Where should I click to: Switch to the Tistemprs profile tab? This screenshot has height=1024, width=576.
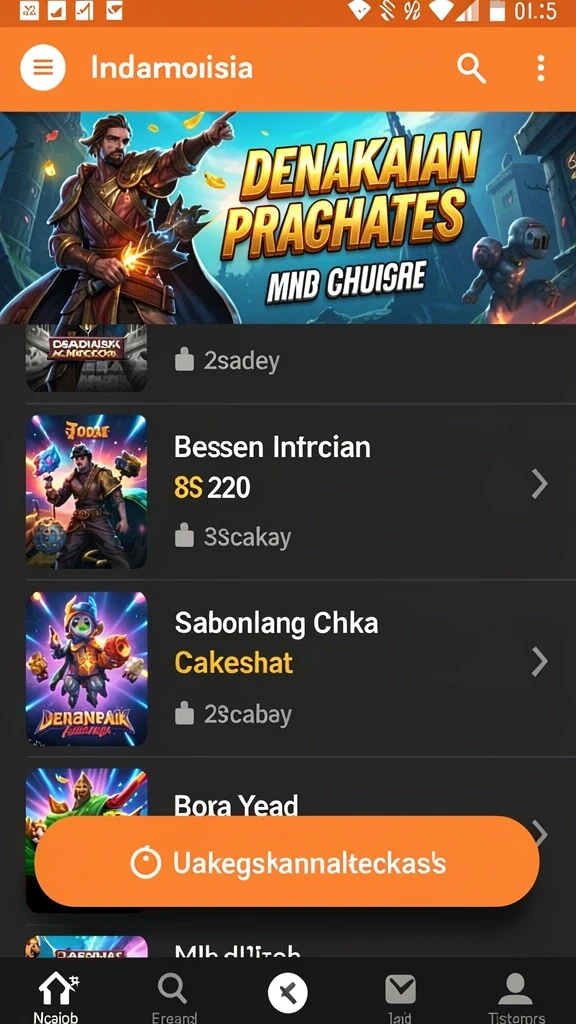point(516,997)
